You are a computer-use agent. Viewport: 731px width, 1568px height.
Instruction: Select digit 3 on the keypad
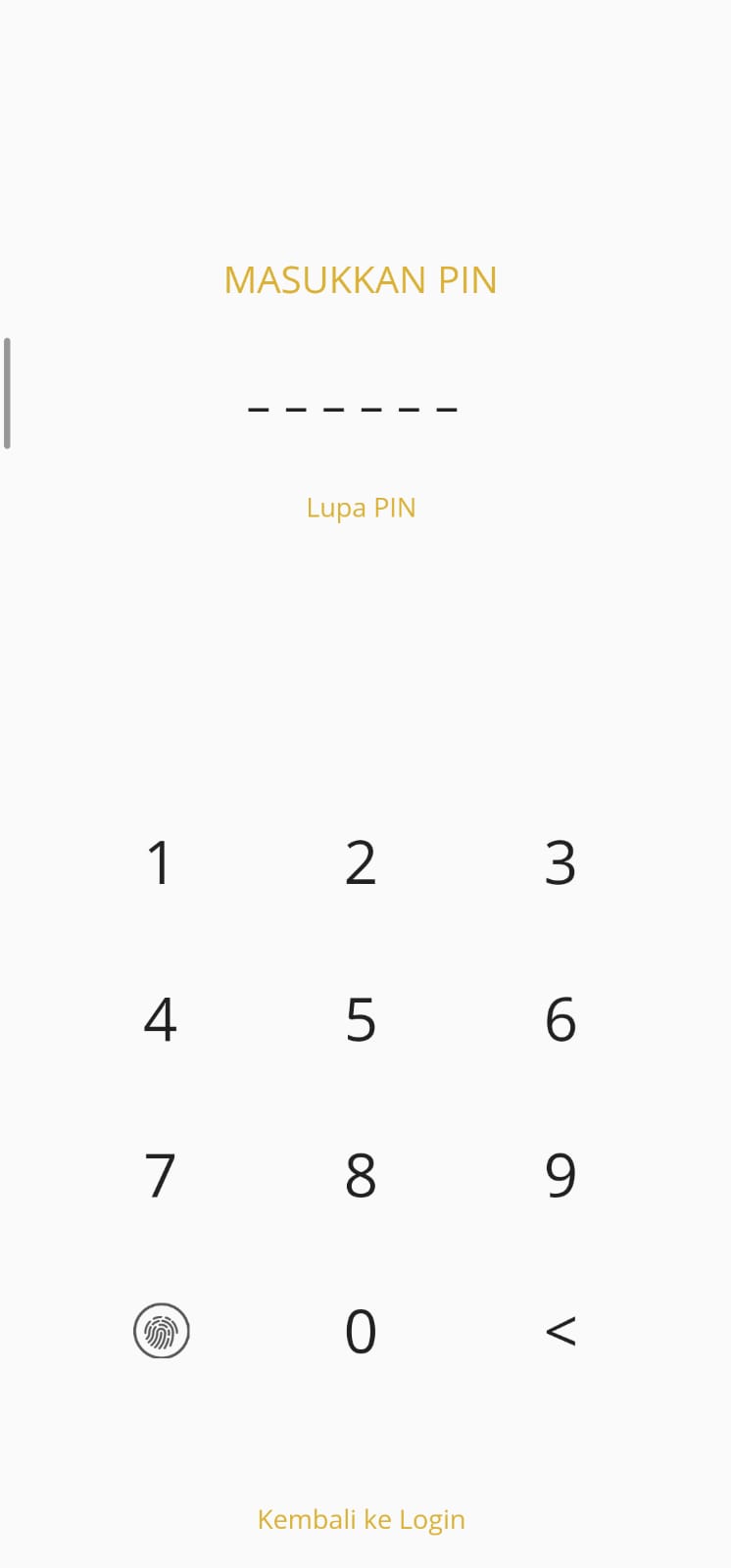click(560, 863)
